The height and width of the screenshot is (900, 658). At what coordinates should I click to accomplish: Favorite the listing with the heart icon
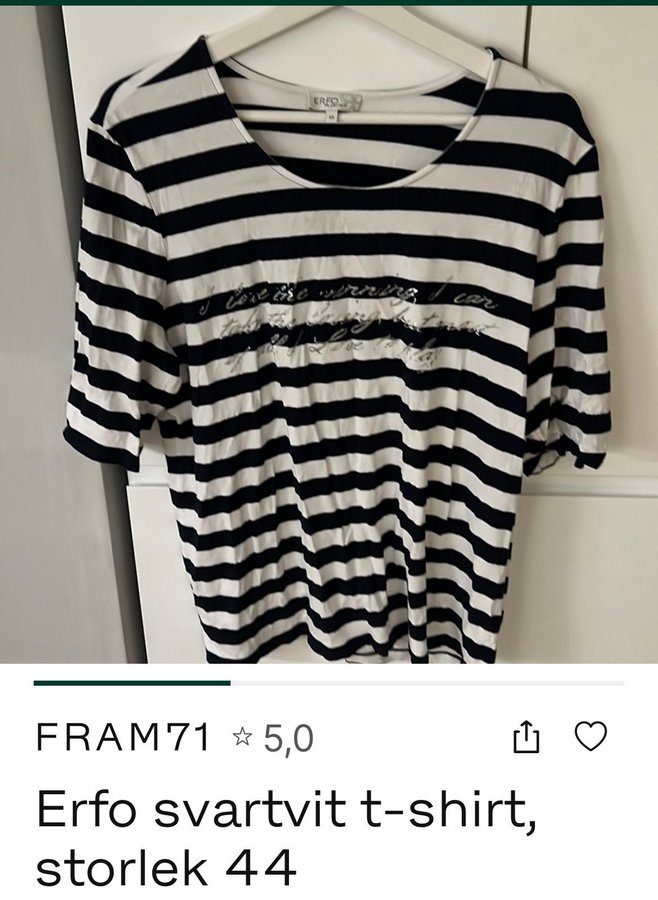pyautogui.click(x=590, y=737)
